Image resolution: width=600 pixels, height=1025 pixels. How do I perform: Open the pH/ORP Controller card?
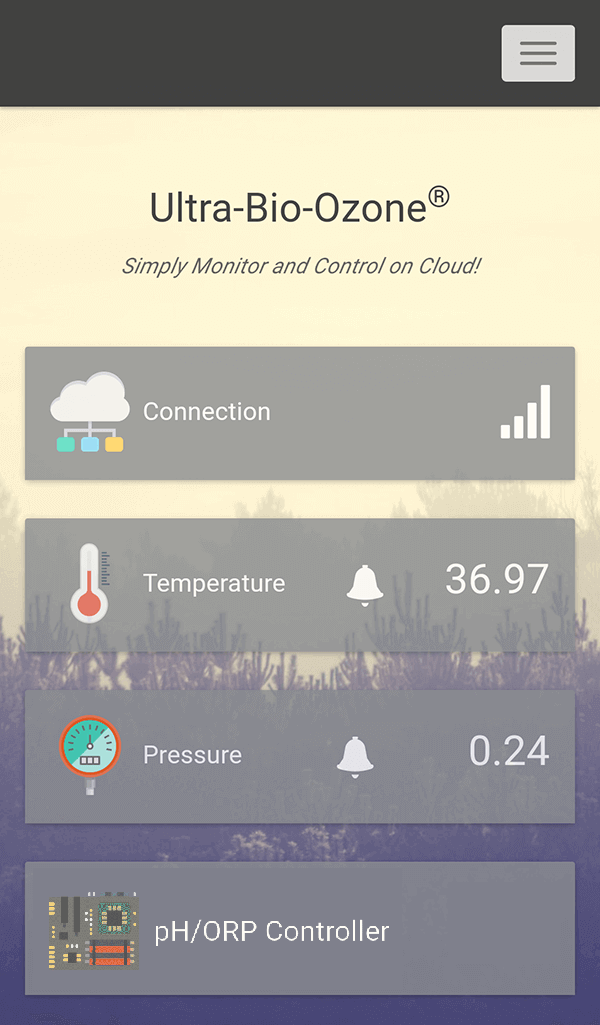[300, 929]
